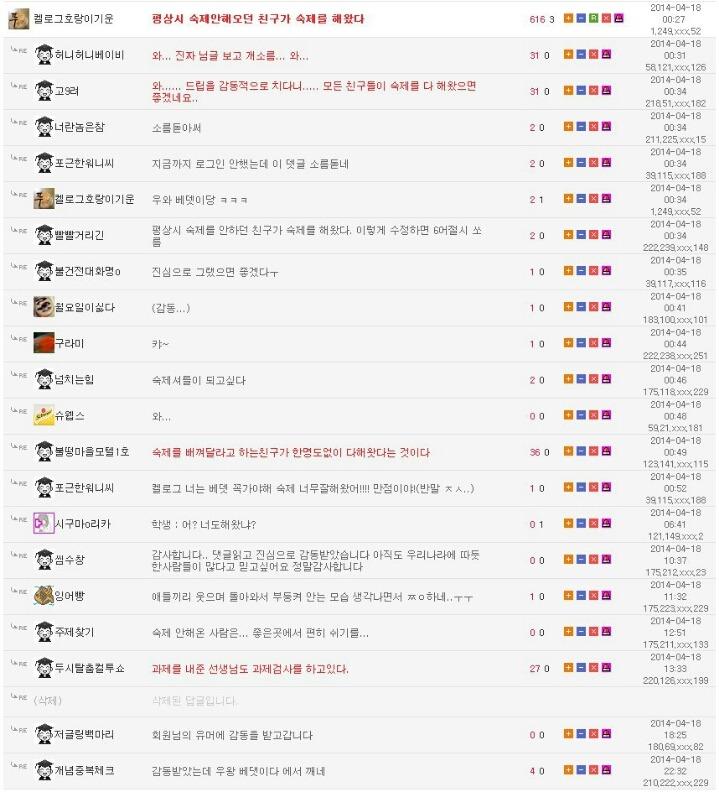This screenshot has width=719, height=792.
Task: Tap the purple report icon on 슈웹스's comment
Action: tap(605, 416)
